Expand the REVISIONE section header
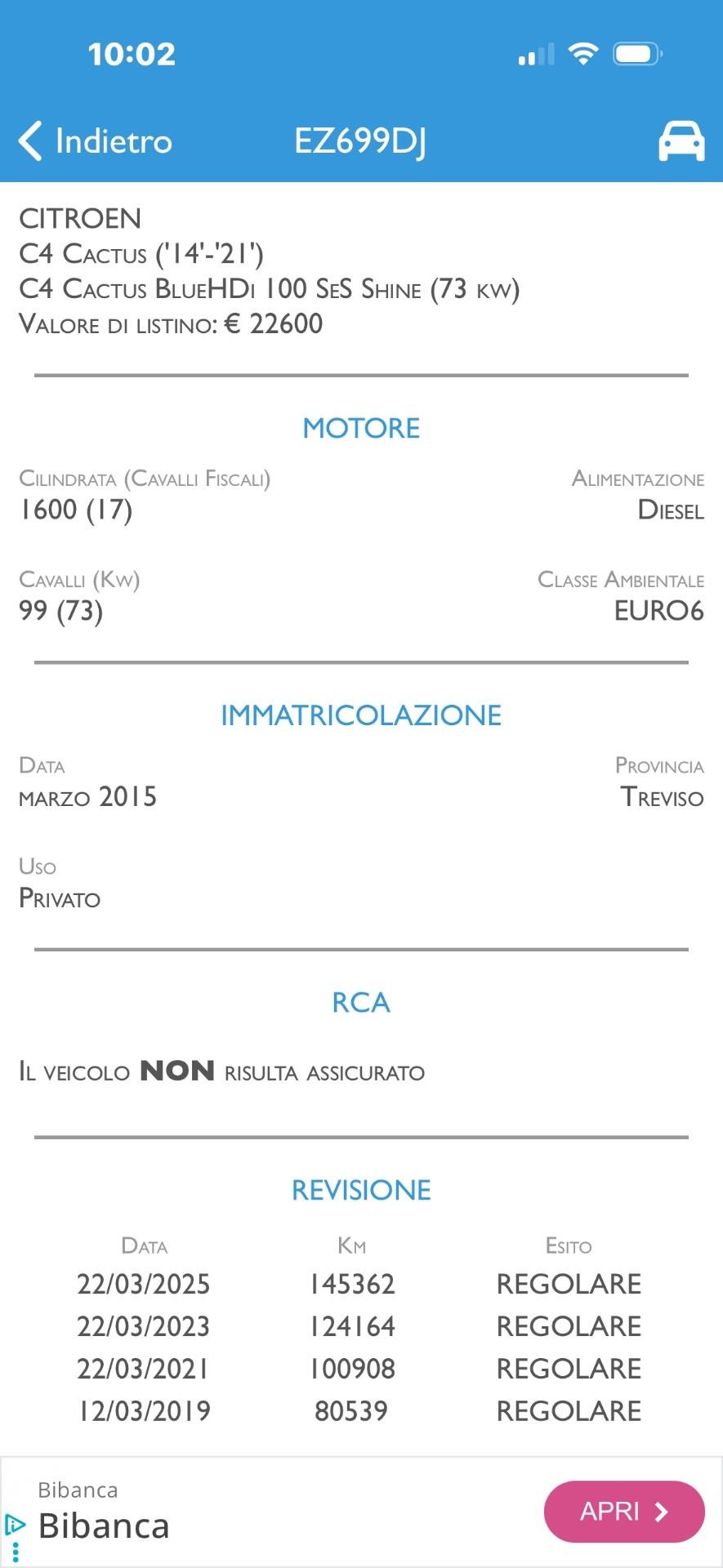The height and width of the screenshot is (1568, 723). 362,1190
